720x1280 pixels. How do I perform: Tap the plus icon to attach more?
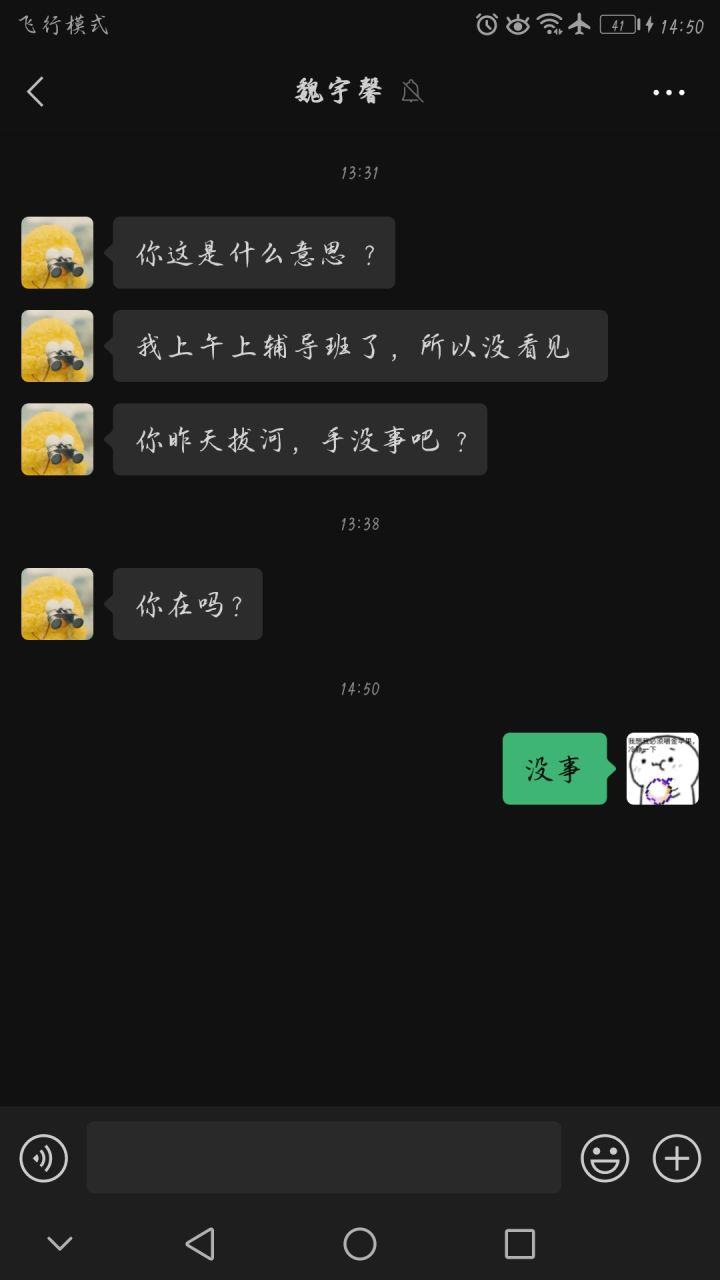tap(676, 1158)
